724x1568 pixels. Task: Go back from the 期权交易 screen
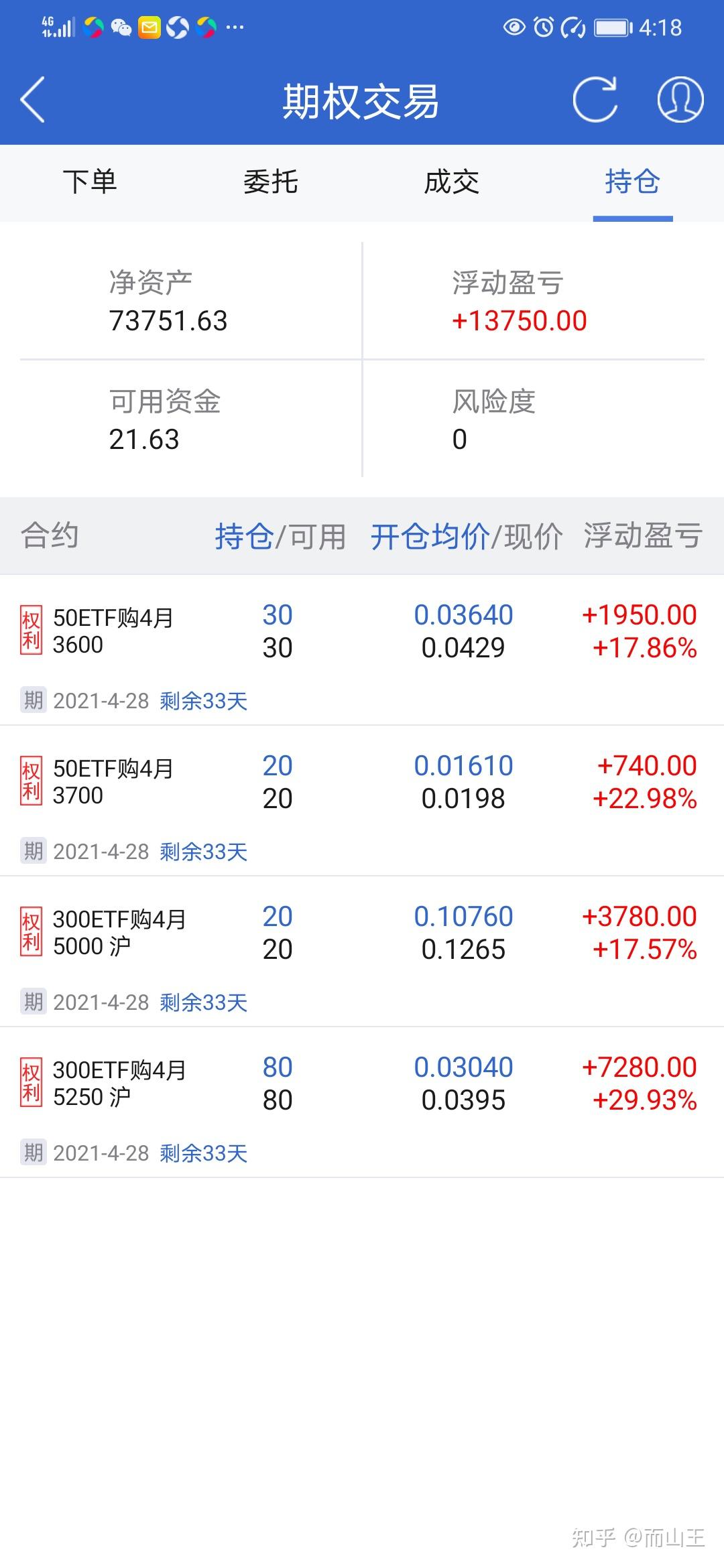(x=32, y=100)
